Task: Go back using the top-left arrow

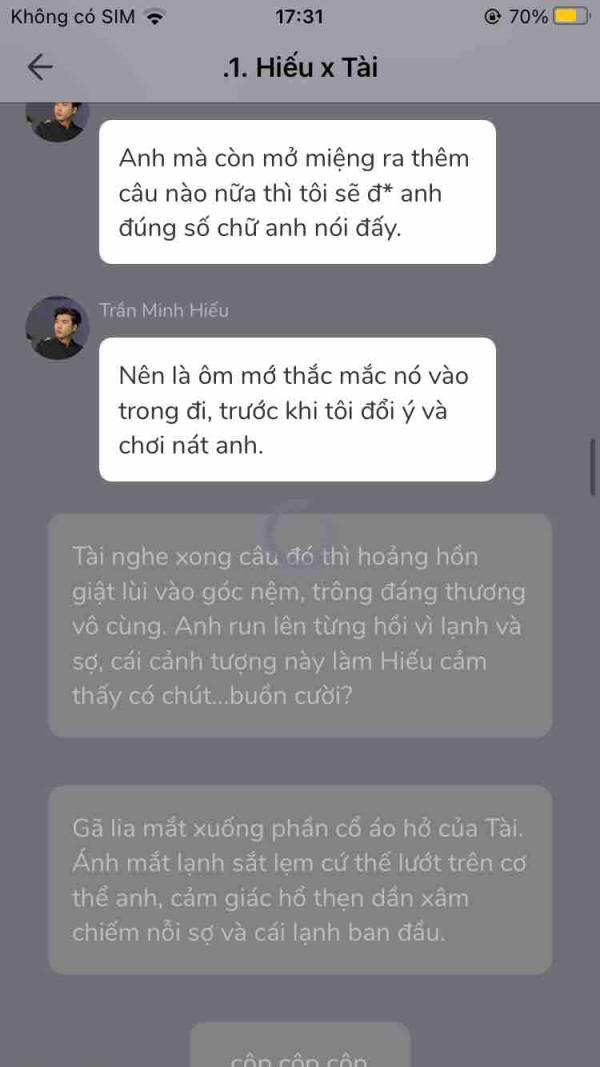Action: tap(40, 67)
